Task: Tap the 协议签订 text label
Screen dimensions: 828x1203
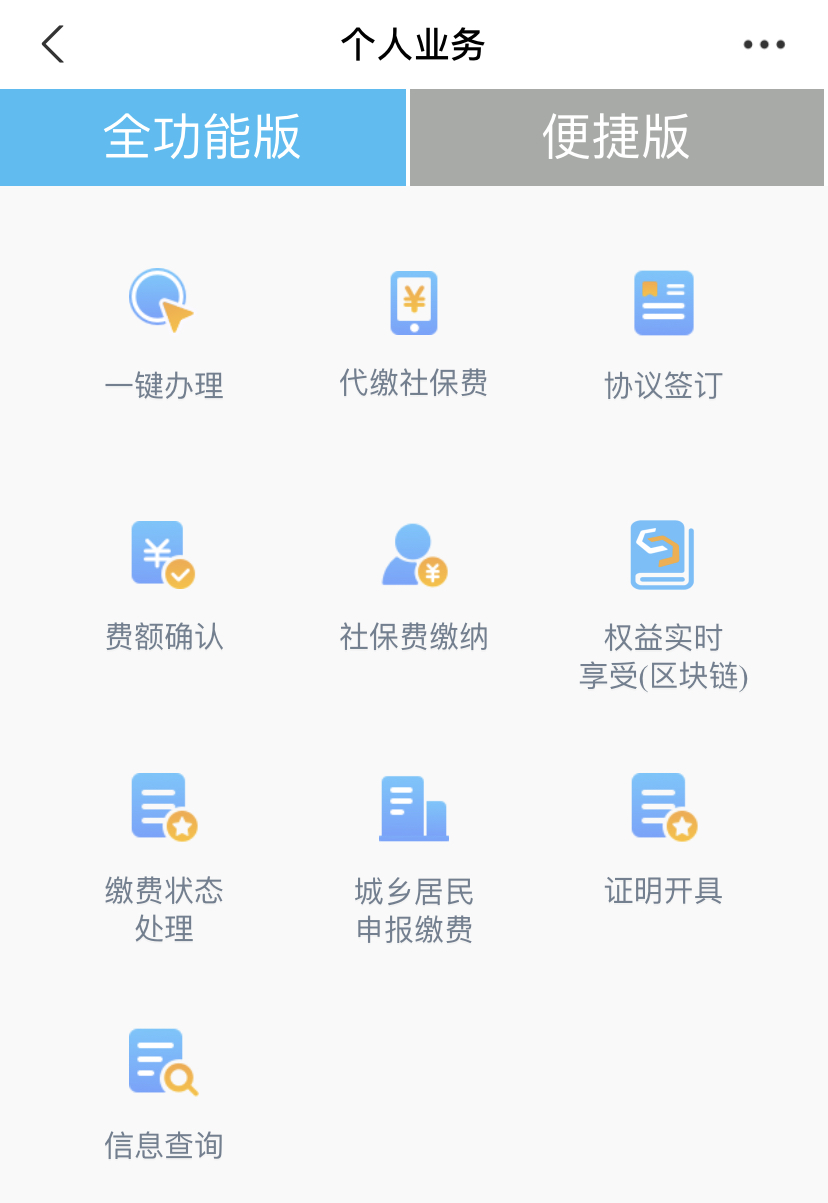Action: pos(662,385)
